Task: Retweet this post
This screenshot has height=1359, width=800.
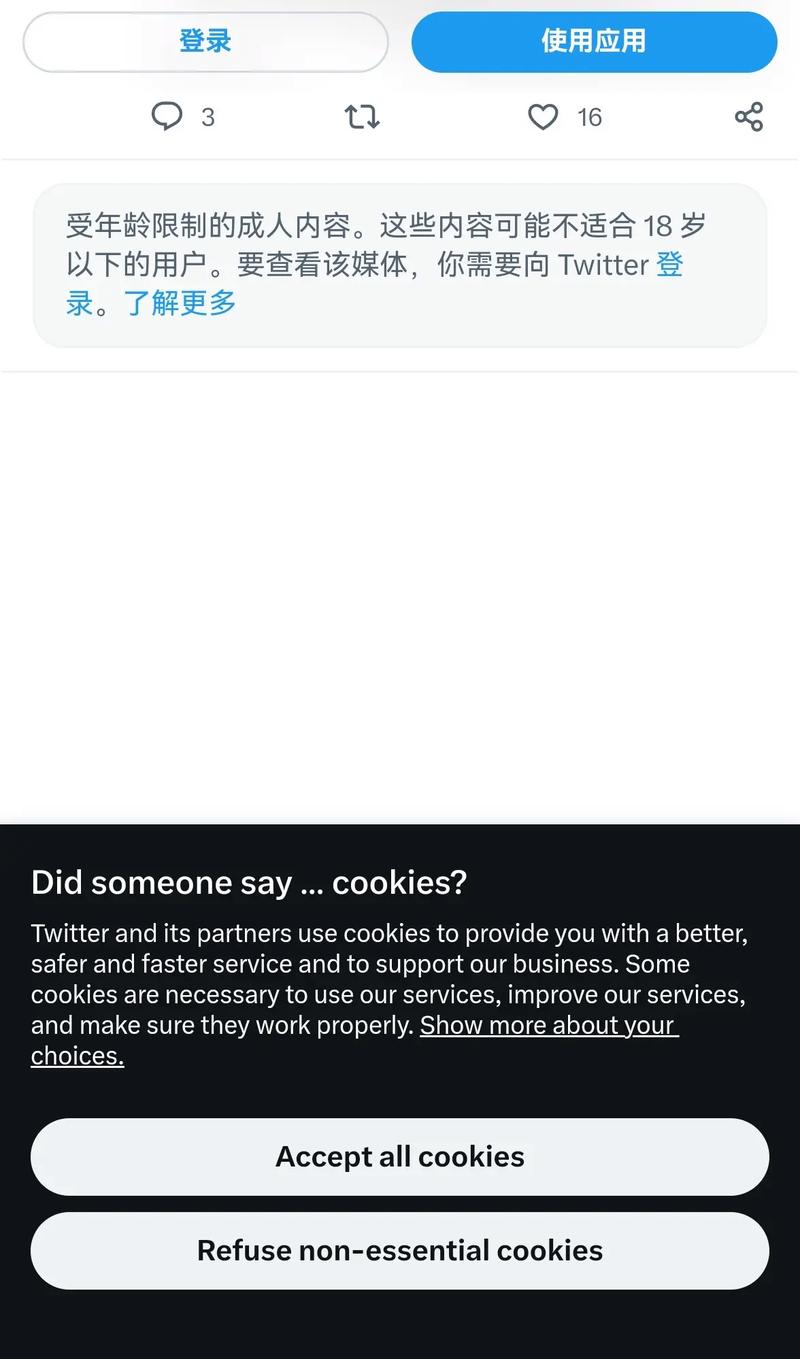Action: (362, 117)
